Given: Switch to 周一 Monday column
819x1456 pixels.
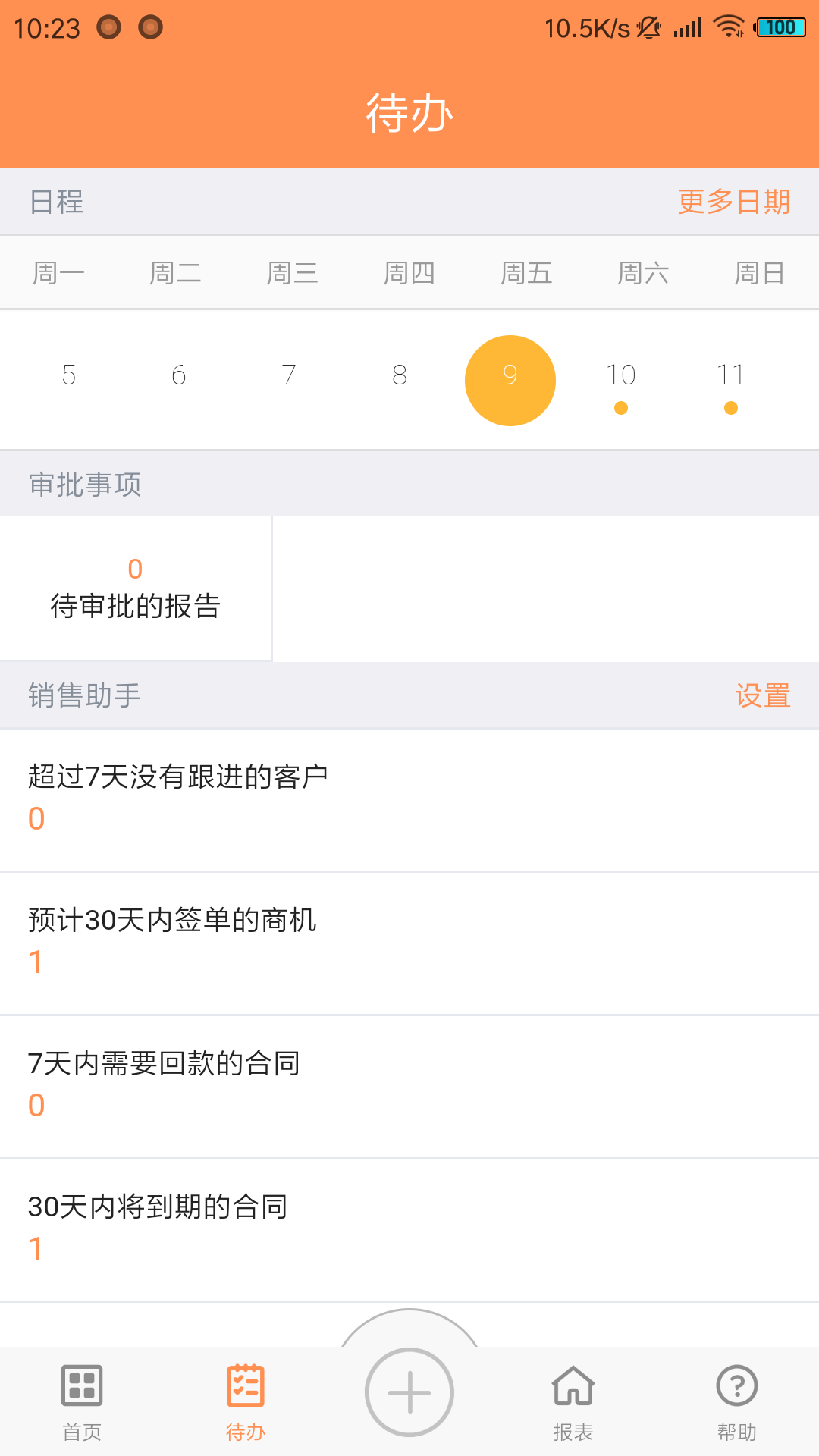Looking at the screenshot, I should click(60, 273).
